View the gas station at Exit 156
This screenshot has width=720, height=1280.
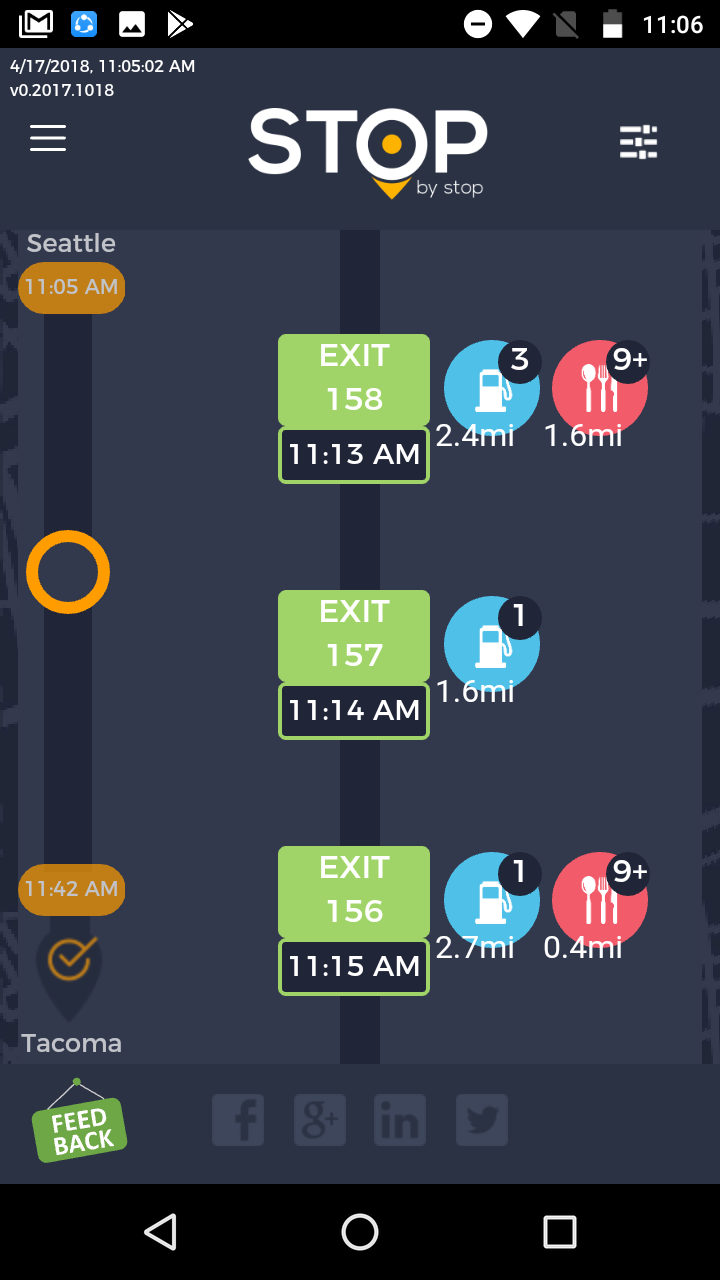click(x=491, y=902)
